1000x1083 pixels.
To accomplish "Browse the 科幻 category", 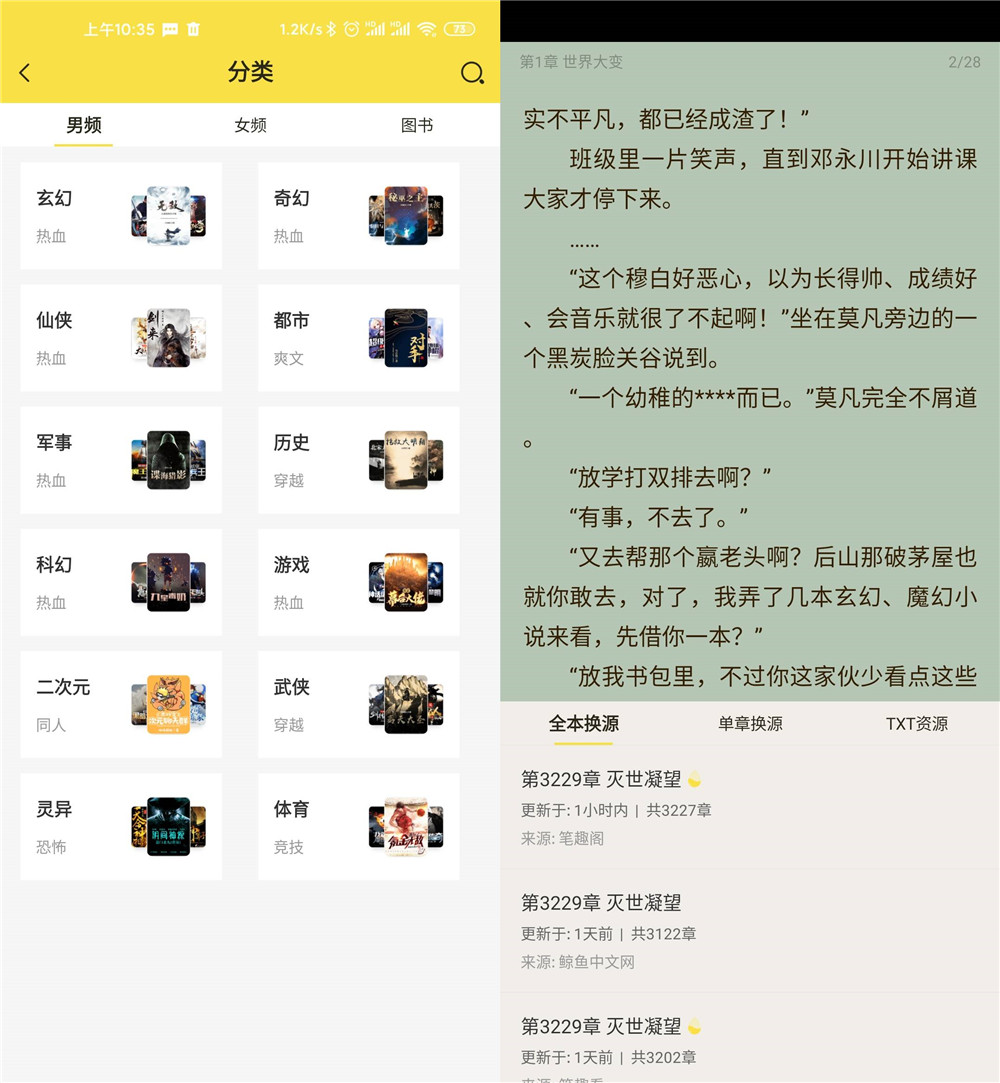I will pos(121,582).
